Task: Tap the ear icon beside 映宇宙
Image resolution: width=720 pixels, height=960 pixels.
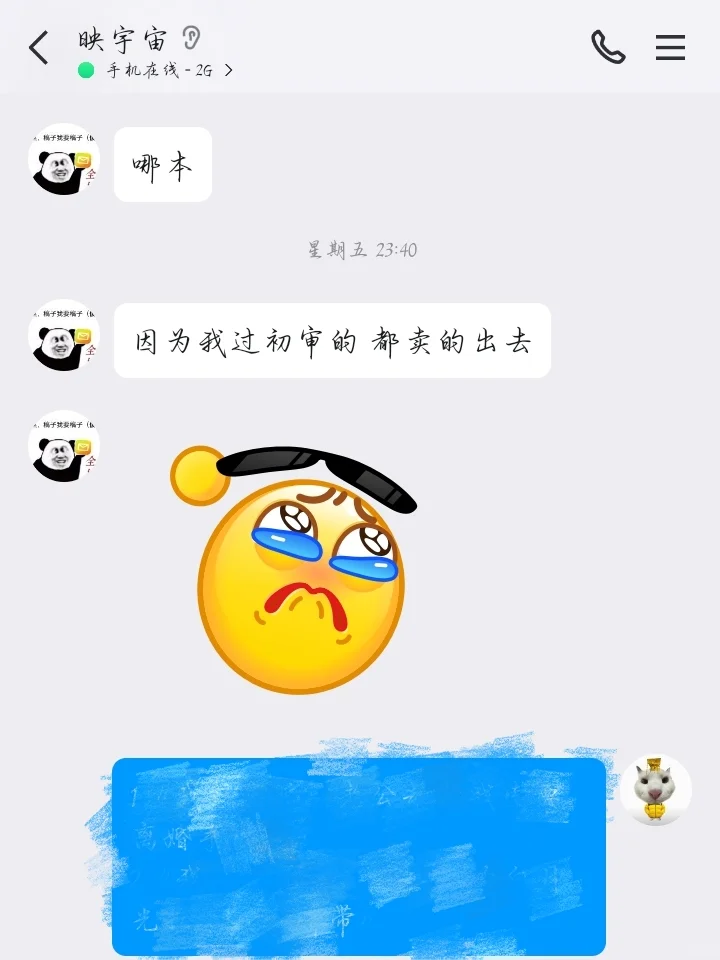Action: point(192,38)
